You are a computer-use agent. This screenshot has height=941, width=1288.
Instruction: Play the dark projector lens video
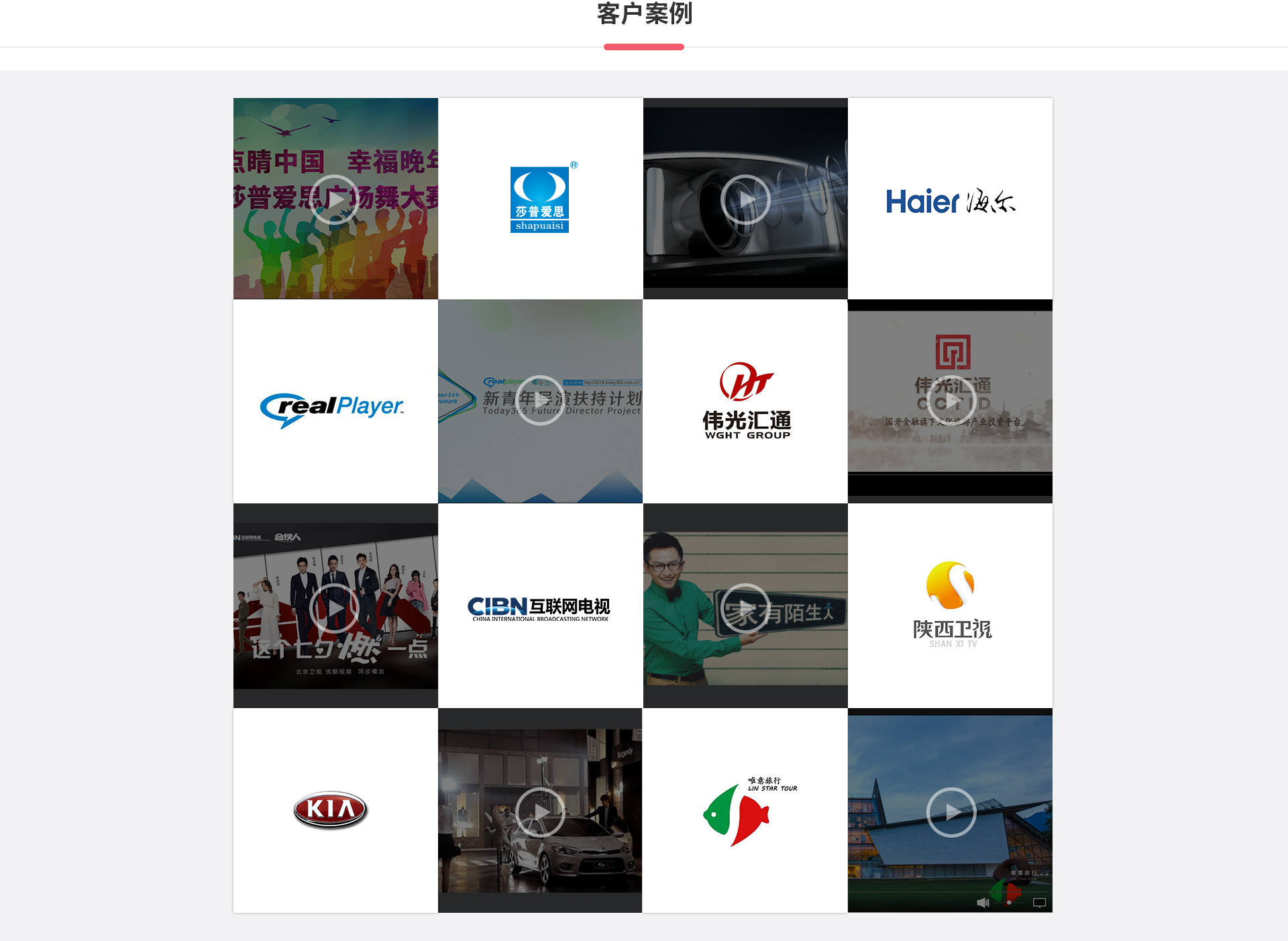tap(745, 199)
